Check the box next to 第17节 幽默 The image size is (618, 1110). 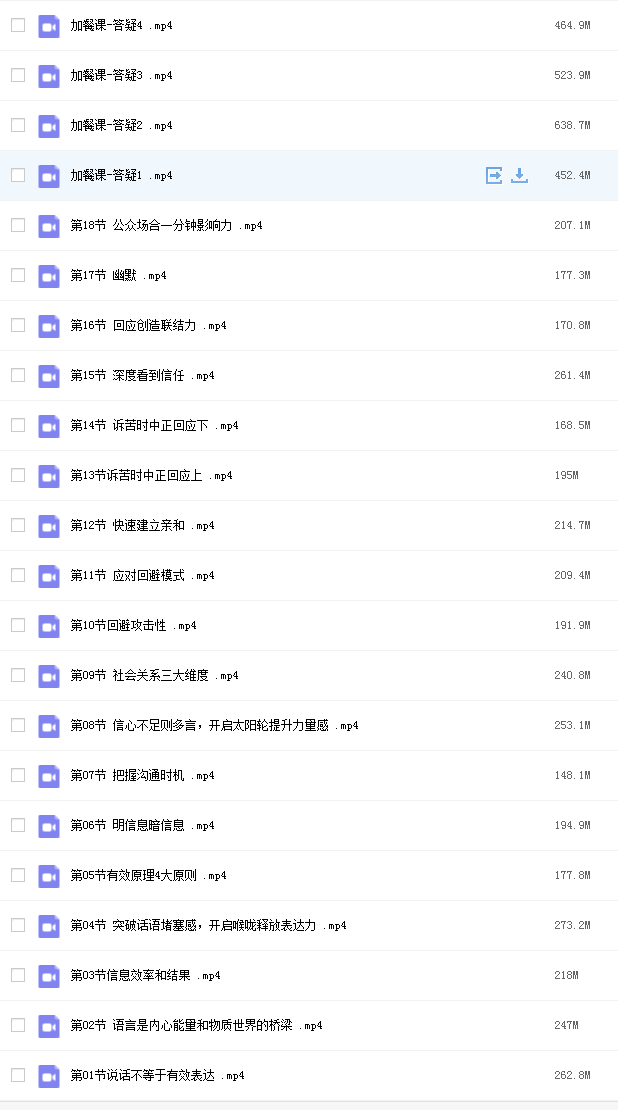tap(18, 275)
